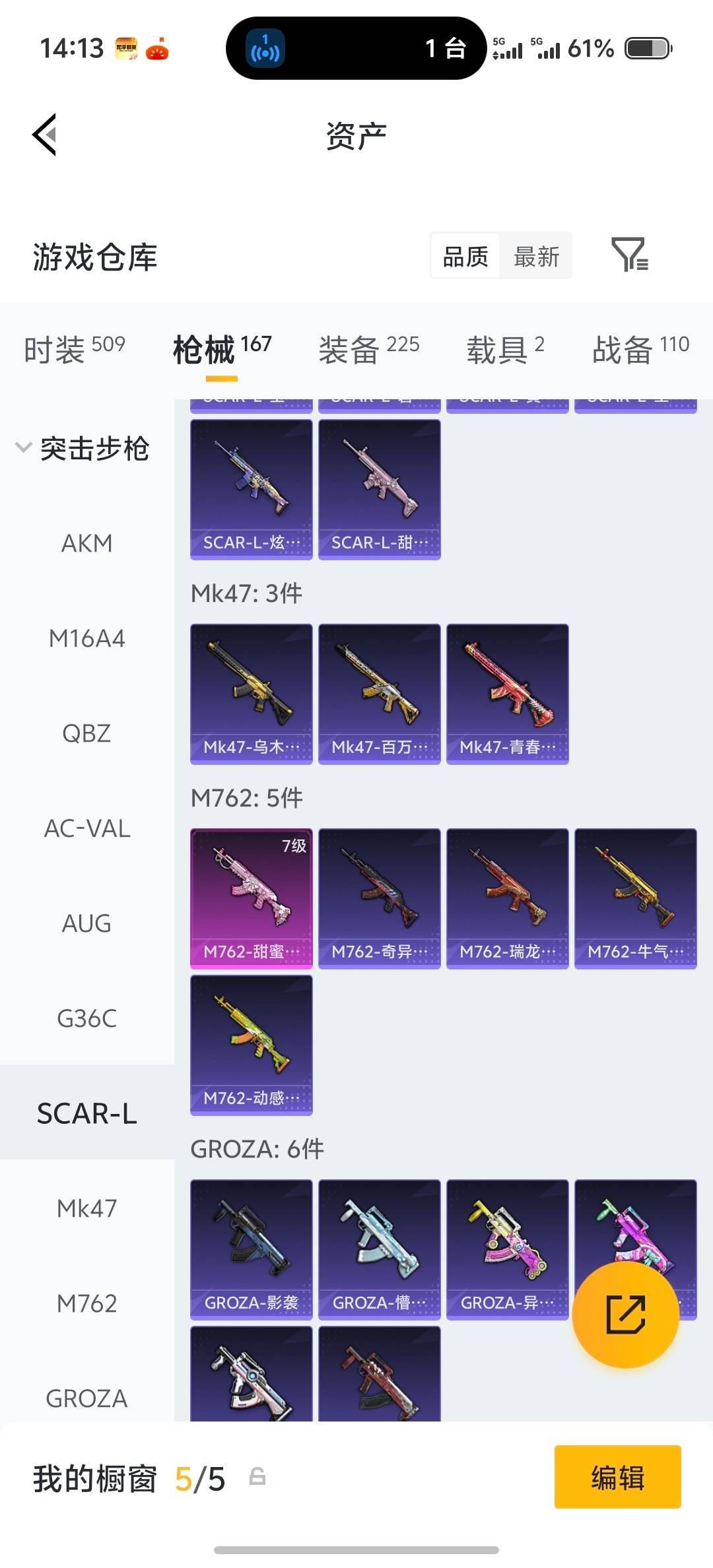Select the Mk47-乌木 skin card
Viewport: 713px width, 1568px height.
pyautogui.click(x=251, y=693)
